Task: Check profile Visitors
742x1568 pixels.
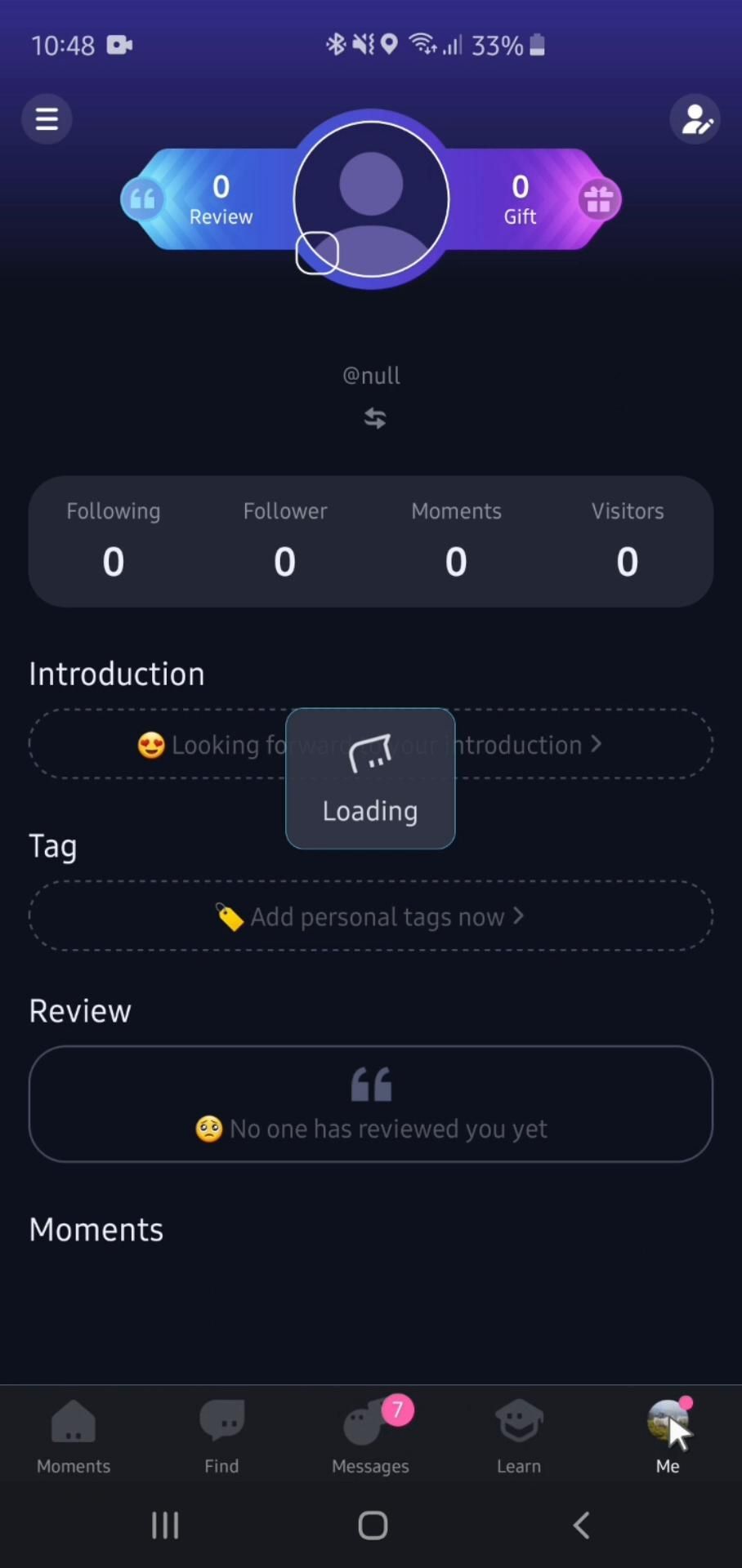Action: pyautogui.click(x=627, y=541)
